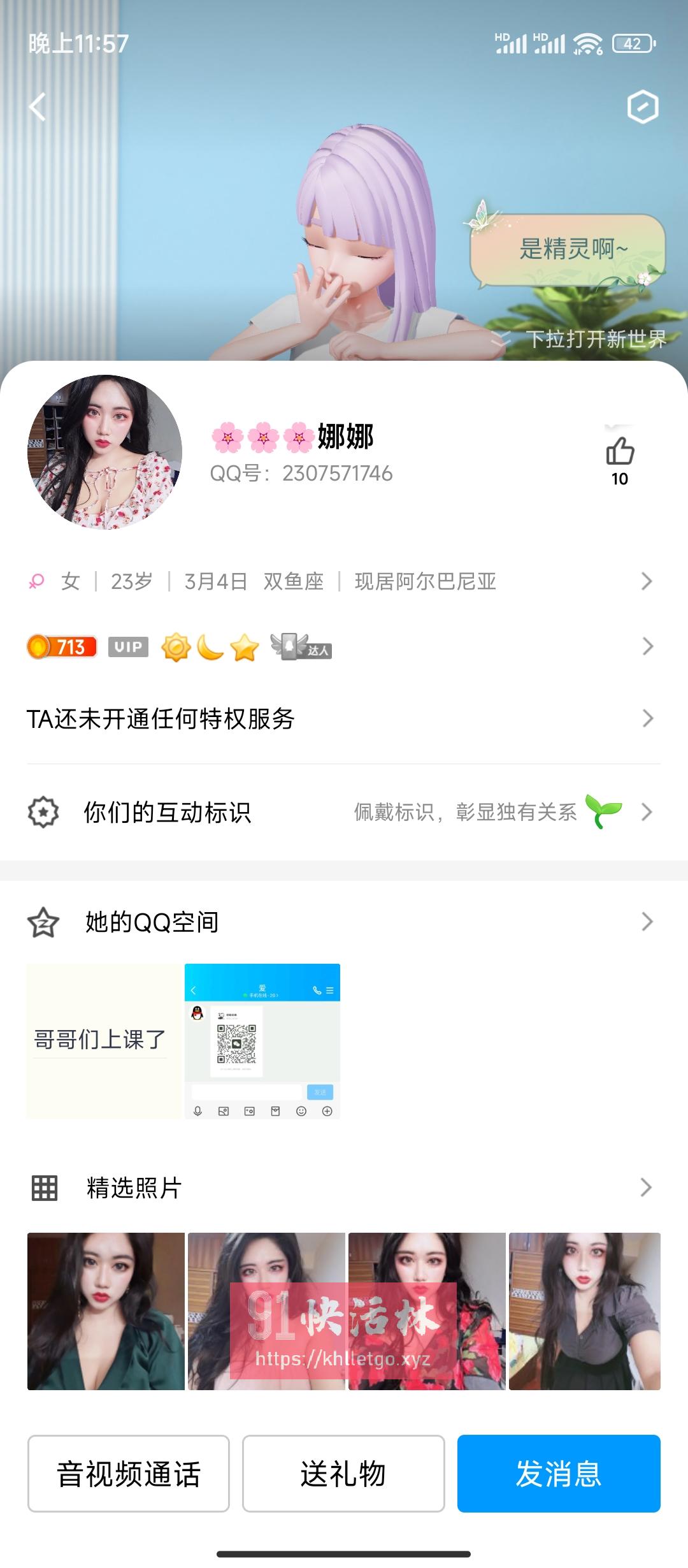Tap the thumbs-up like icon
The width and height of the screenshot is (688, 1568).
pyautogui.click(x=620, y=453)
